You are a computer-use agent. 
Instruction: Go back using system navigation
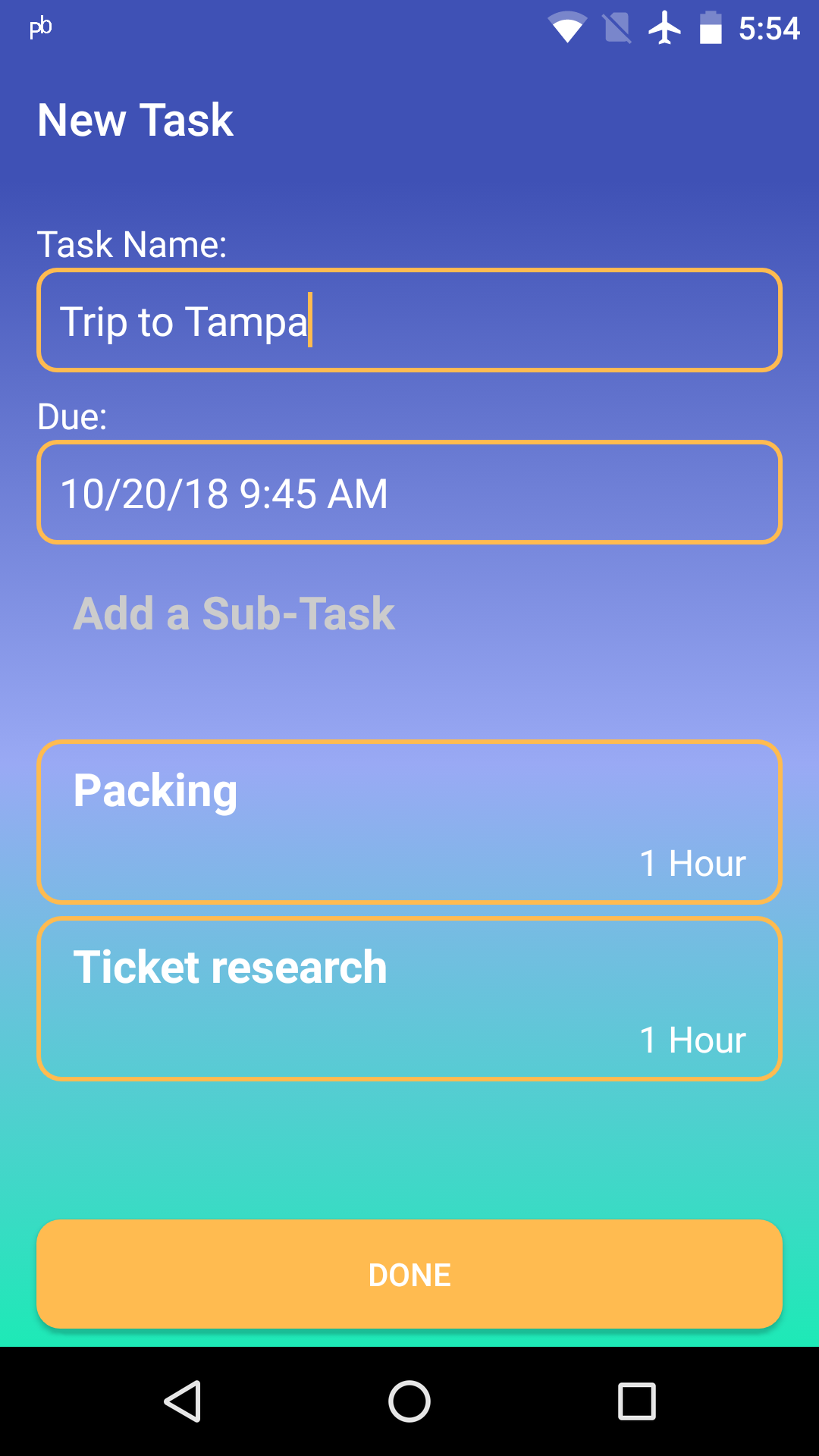tap(183, 1401)
